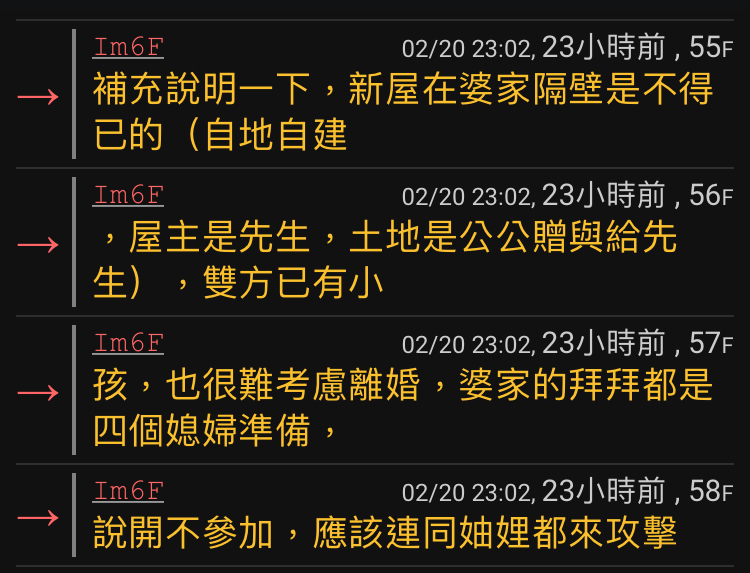Screen dimensions: 750x573
Task: Open Im6F's profile on comment 56F
Action: click(128, 195)
